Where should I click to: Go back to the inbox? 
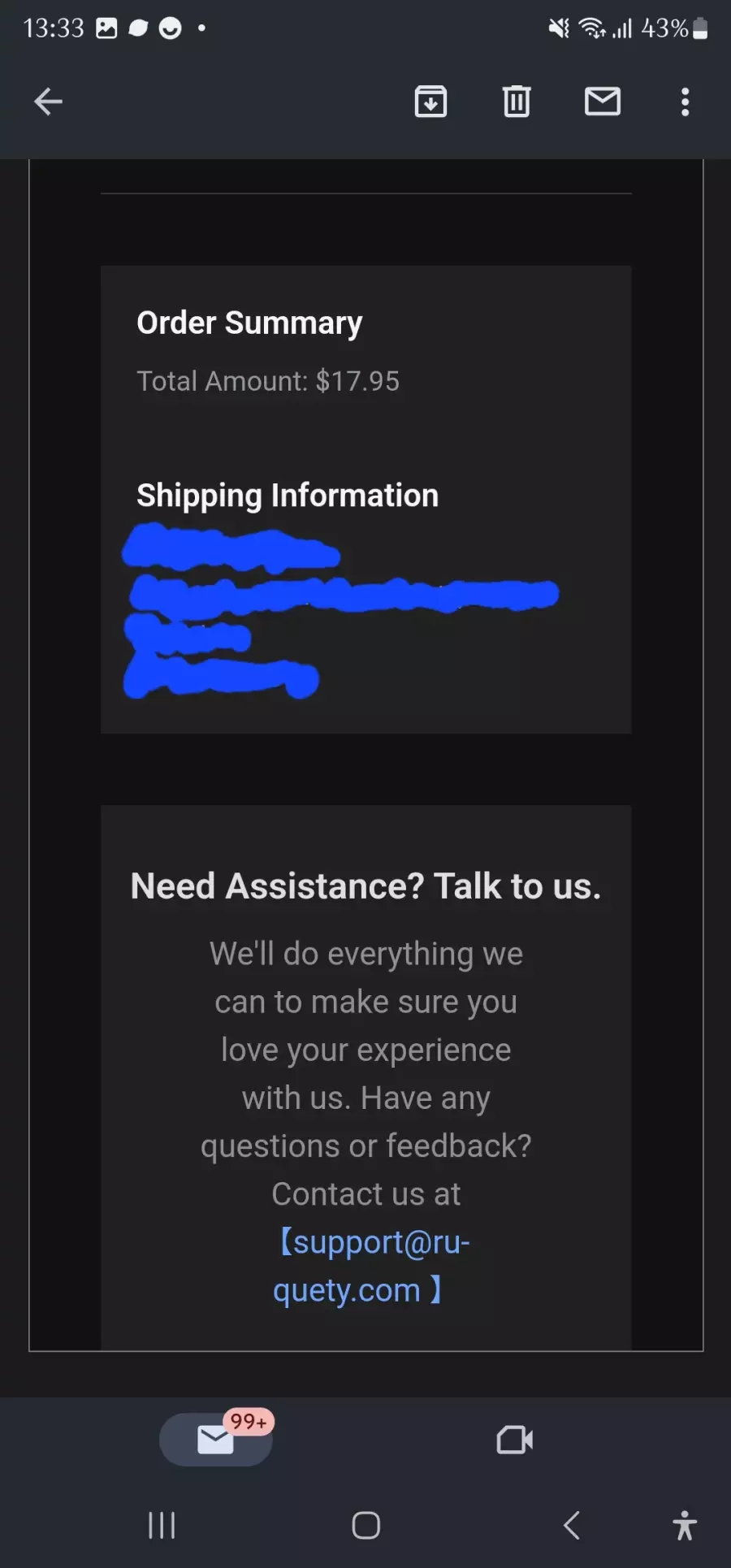pos(48,102)
